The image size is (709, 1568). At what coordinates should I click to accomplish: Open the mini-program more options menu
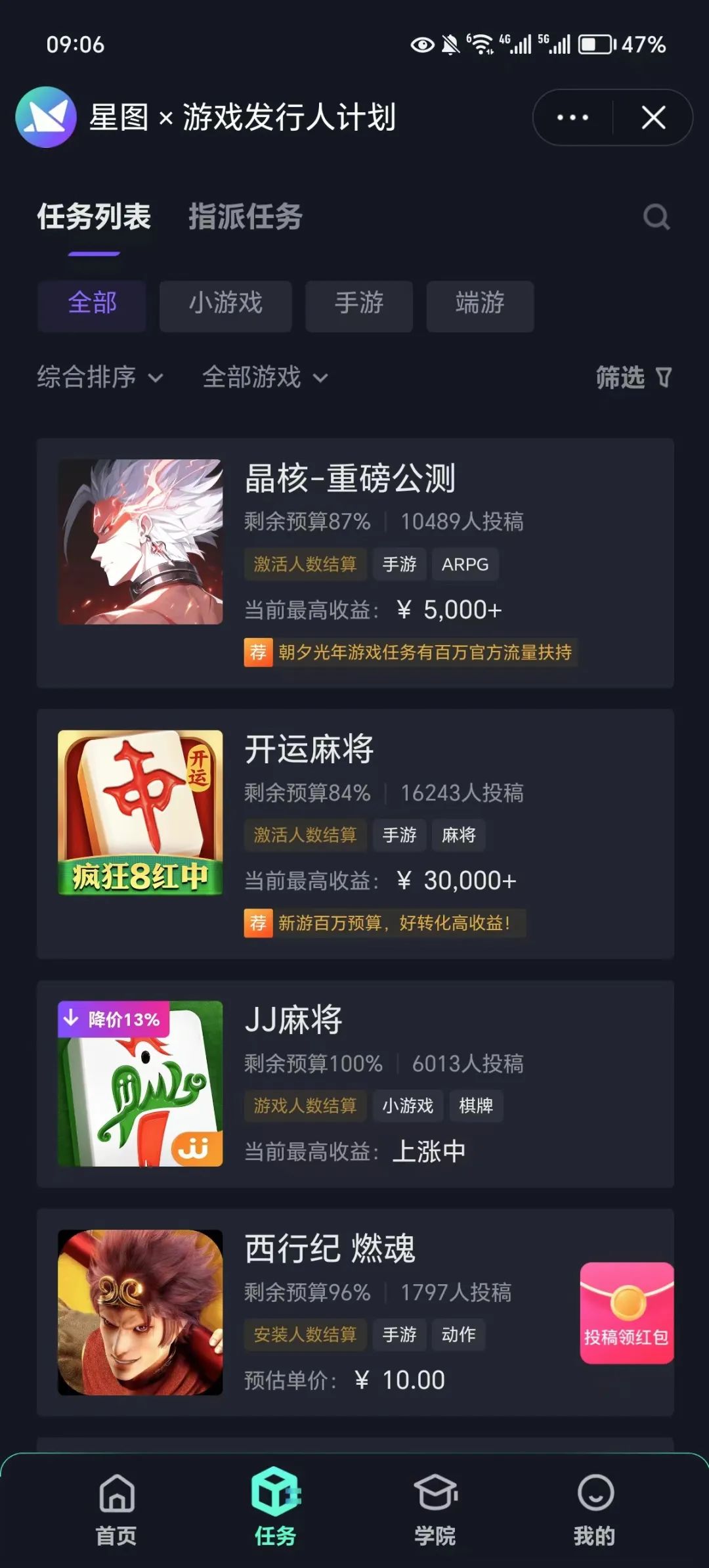[572, 118]
